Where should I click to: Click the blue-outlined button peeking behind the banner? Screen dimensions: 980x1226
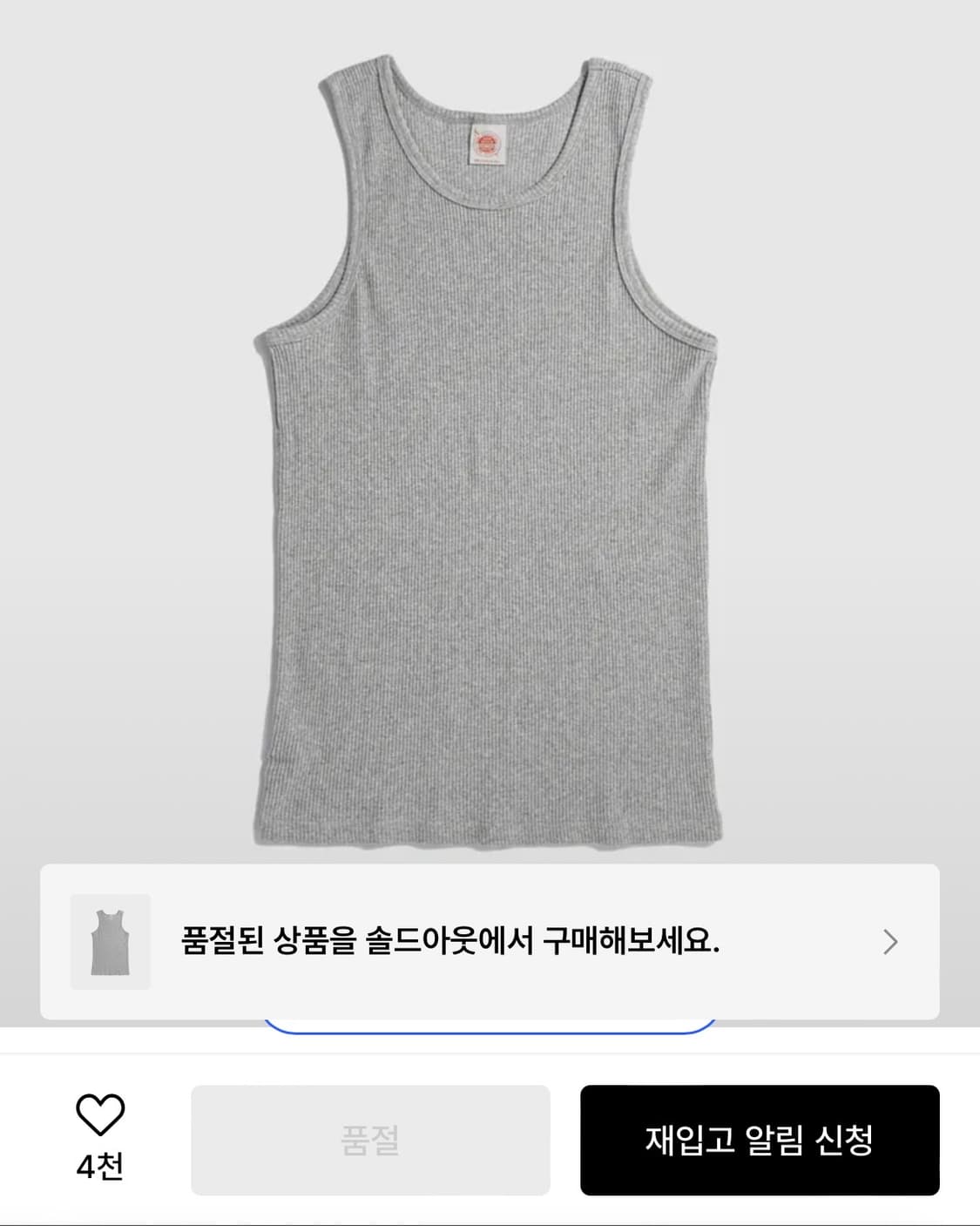click(488, 1033)
